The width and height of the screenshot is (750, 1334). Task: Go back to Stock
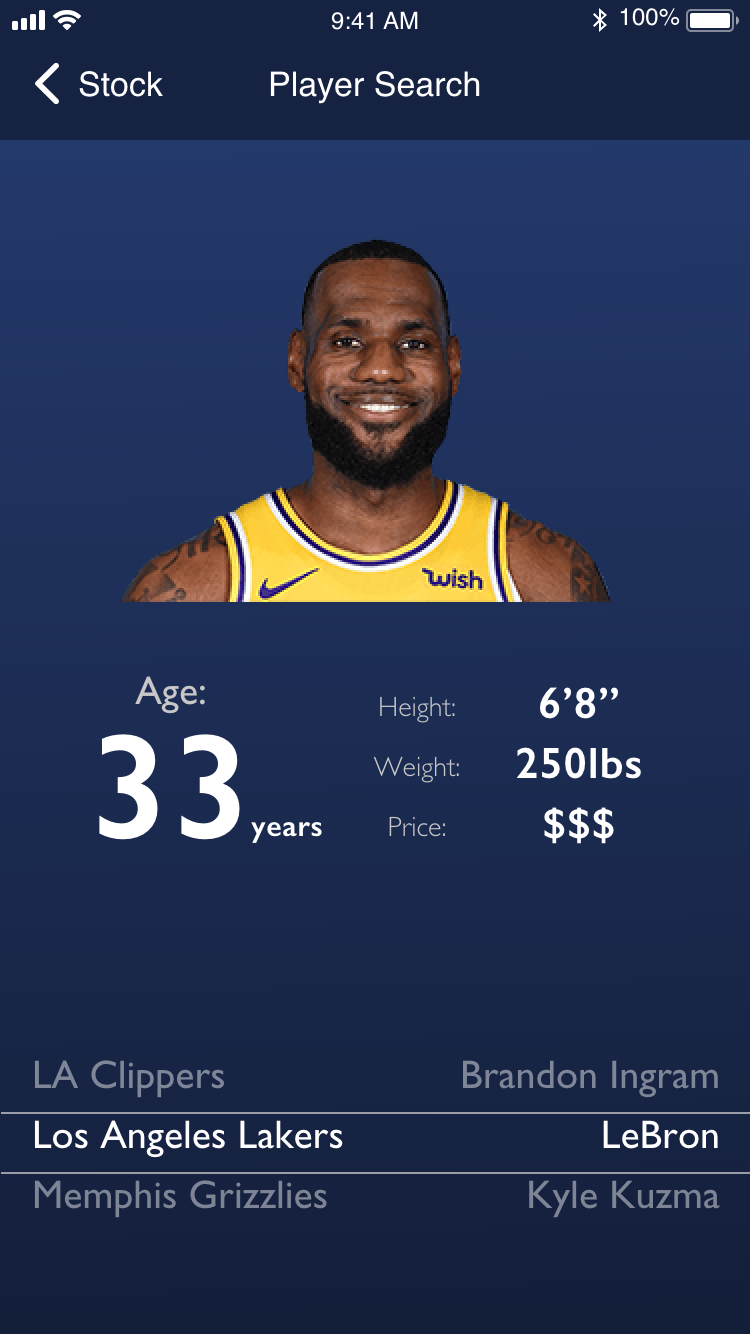pos(98,85)
